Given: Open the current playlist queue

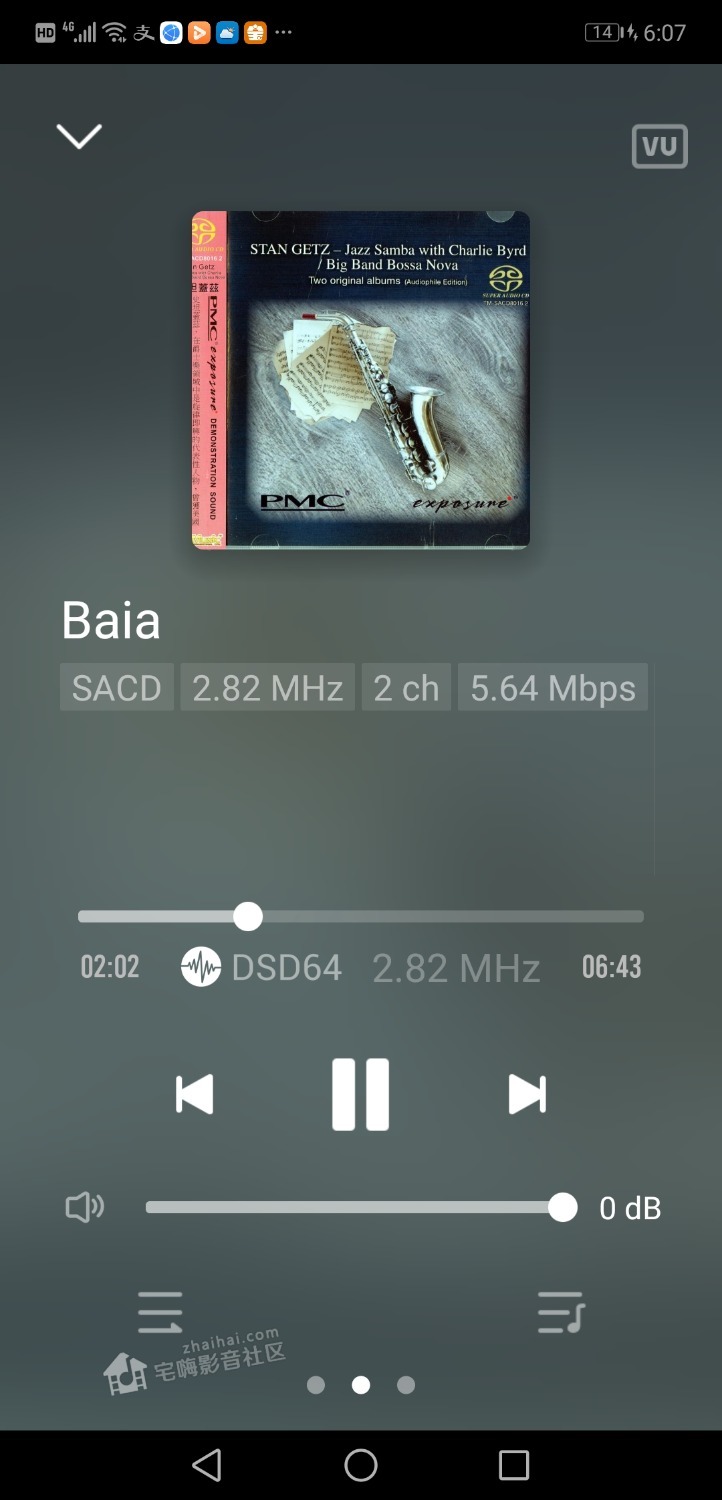Looking at the screenshot, I should (560, 1312).
